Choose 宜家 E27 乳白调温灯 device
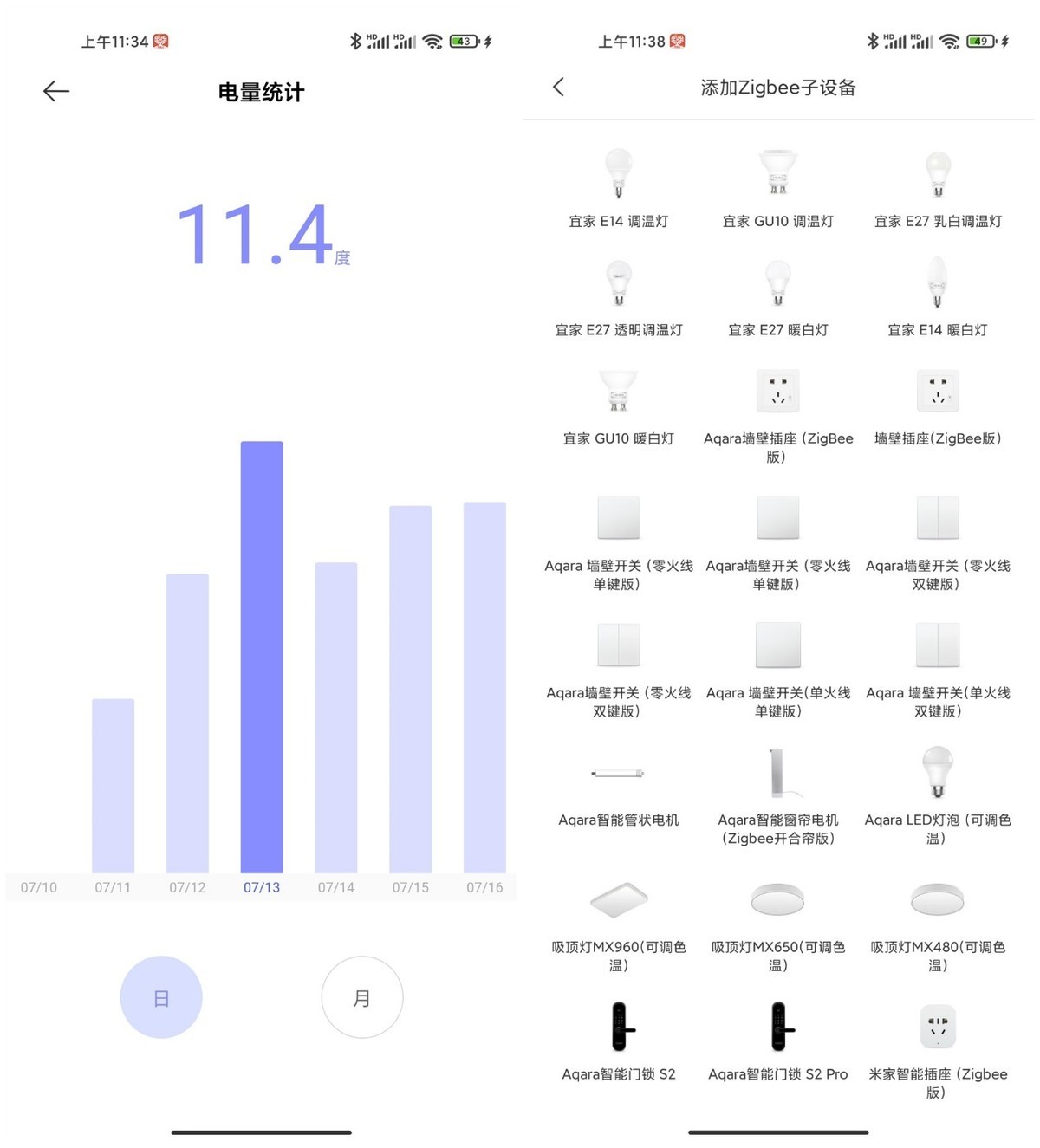Screen dimensions: 1040x1148 [x=938, y=188]
